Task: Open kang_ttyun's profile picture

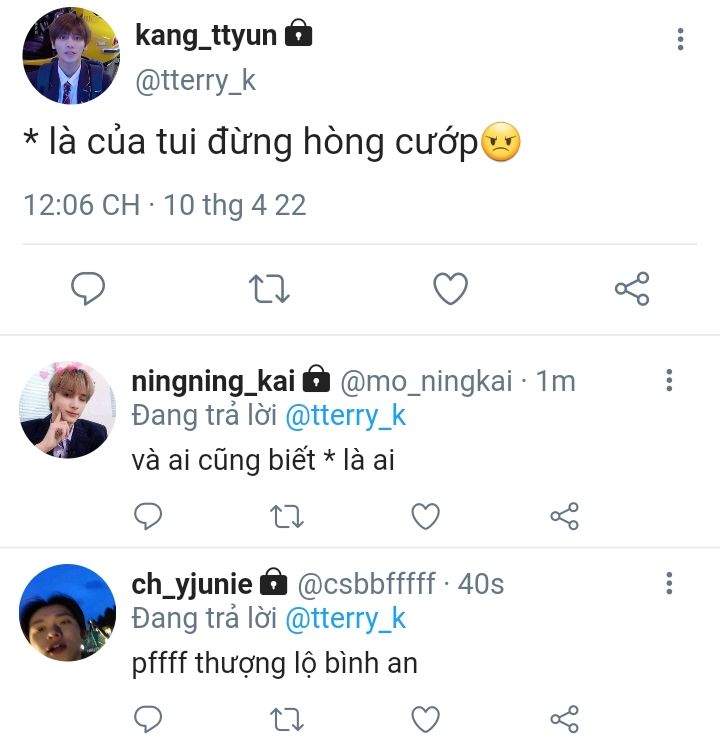Action: 71,56
